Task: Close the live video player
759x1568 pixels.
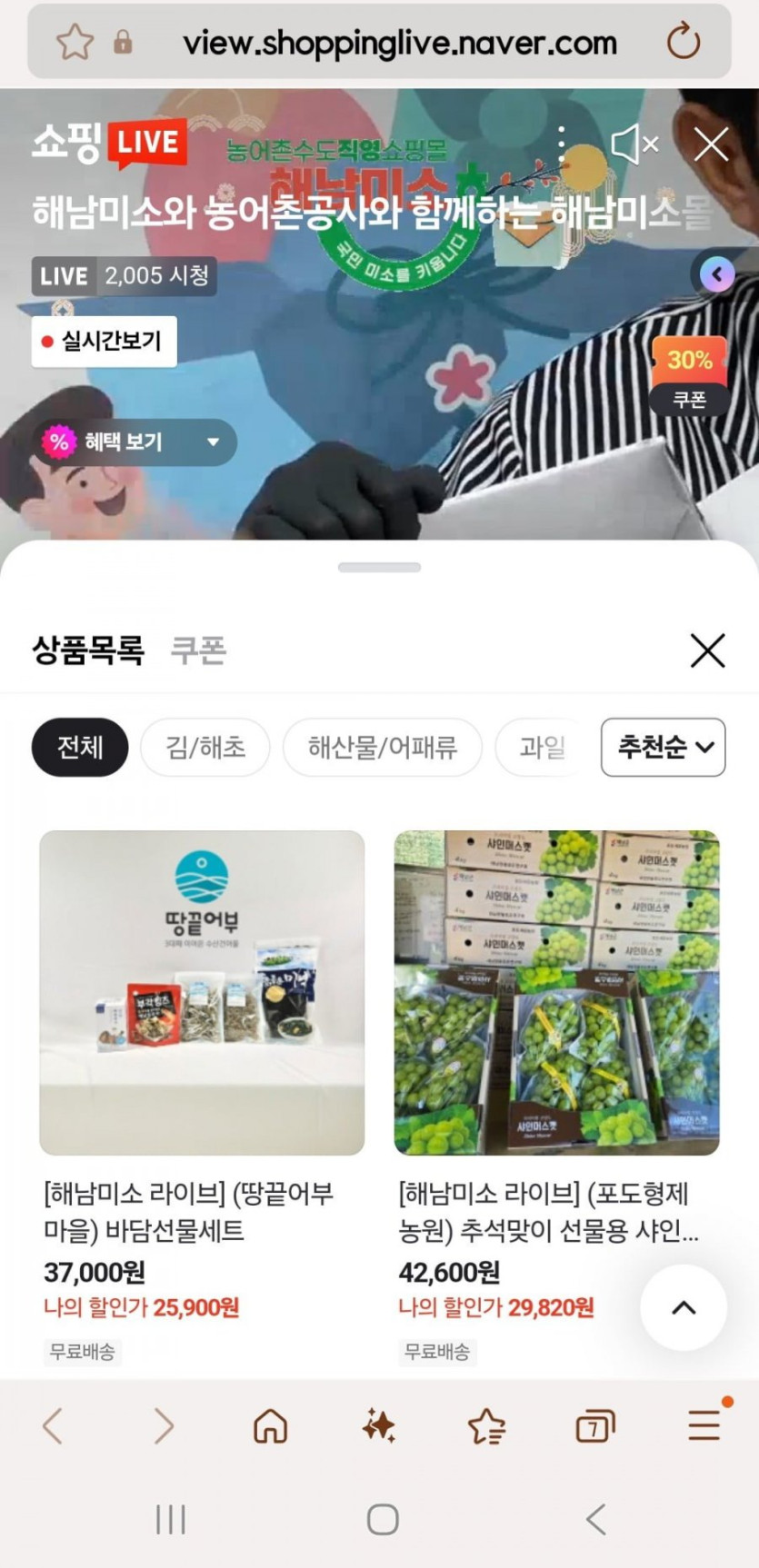Action: (x=711, y=144)
